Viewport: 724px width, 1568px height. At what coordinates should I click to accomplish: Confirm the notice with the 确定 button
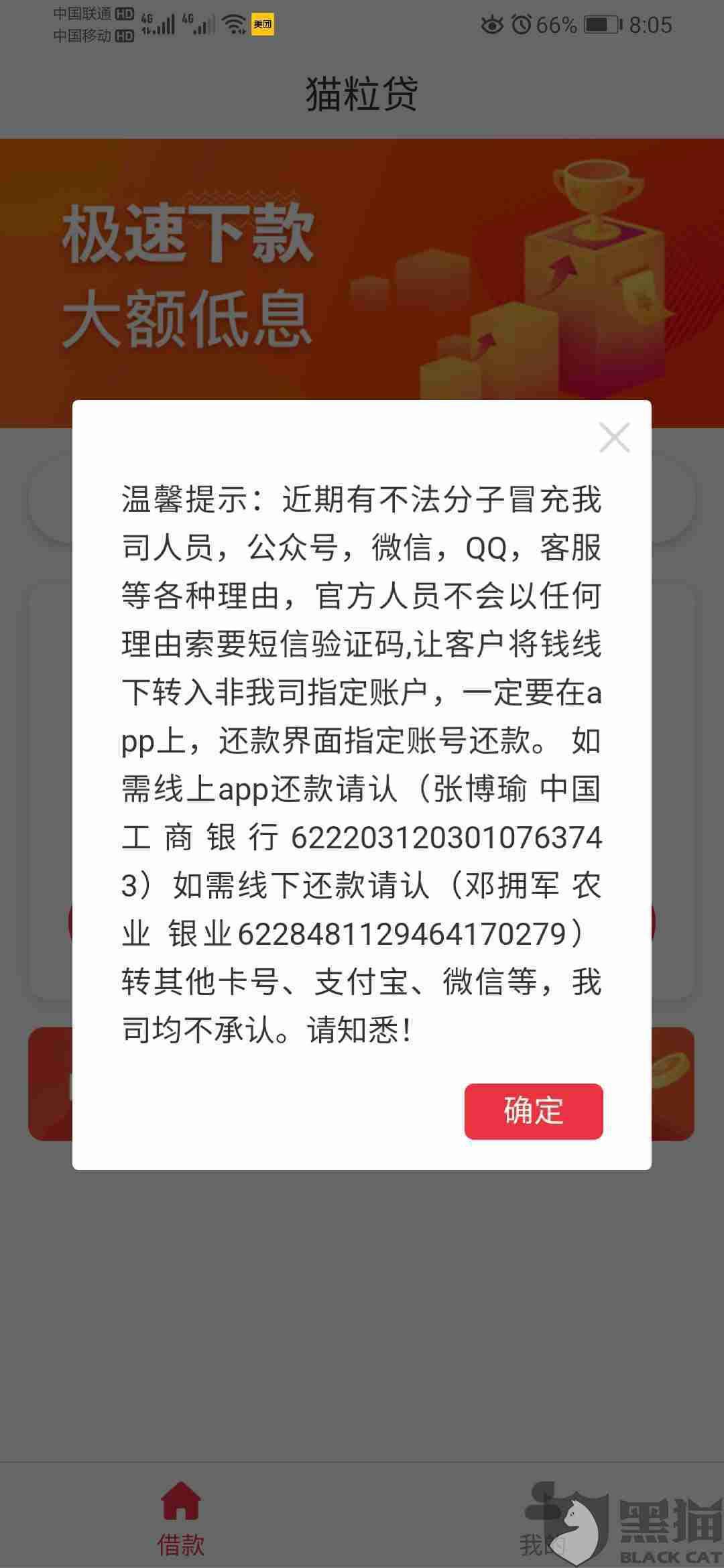point(533,1110)
